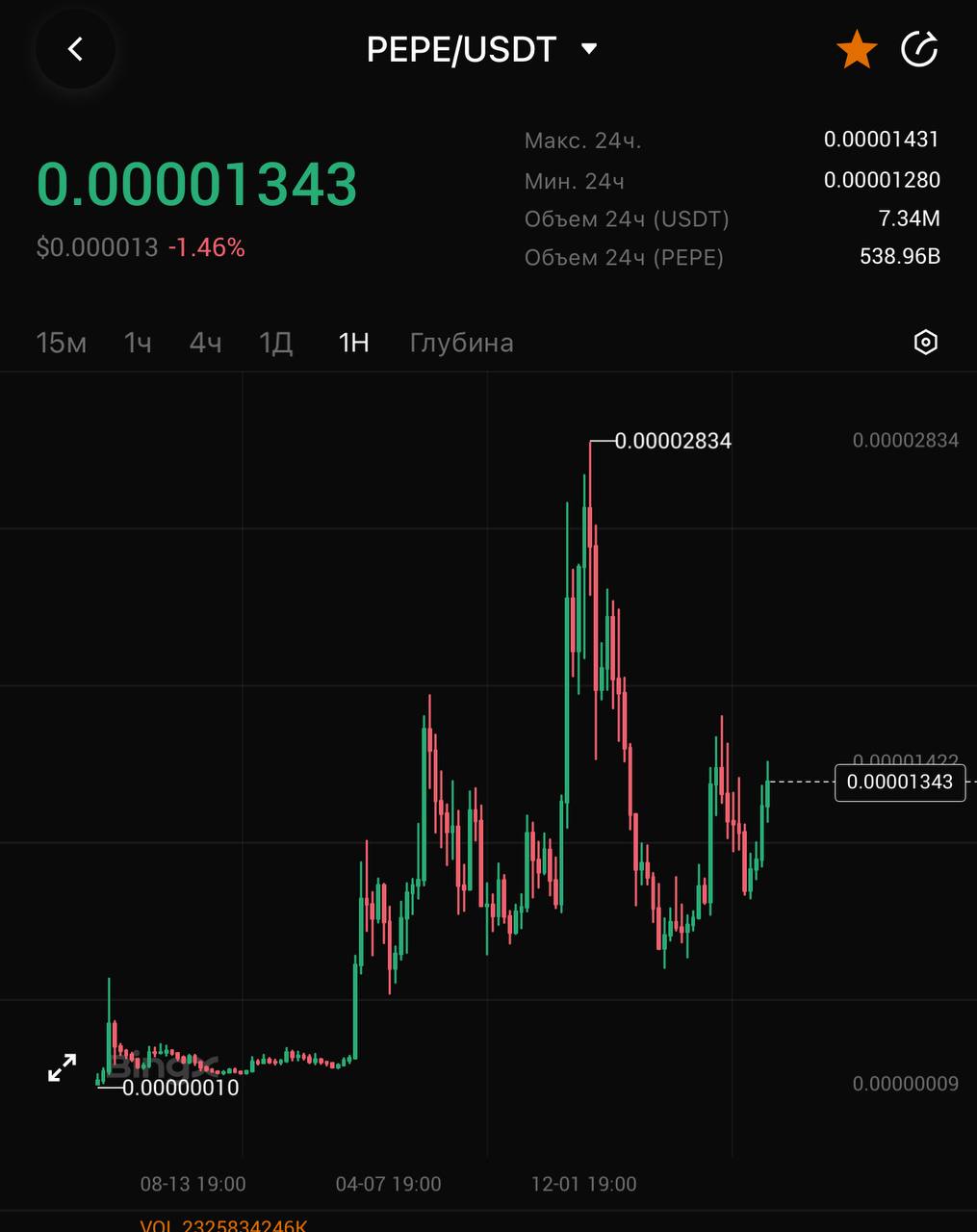977x1232 pixels.
Task: Open chart settings hexagon icon
Action: tap(925, 343)
